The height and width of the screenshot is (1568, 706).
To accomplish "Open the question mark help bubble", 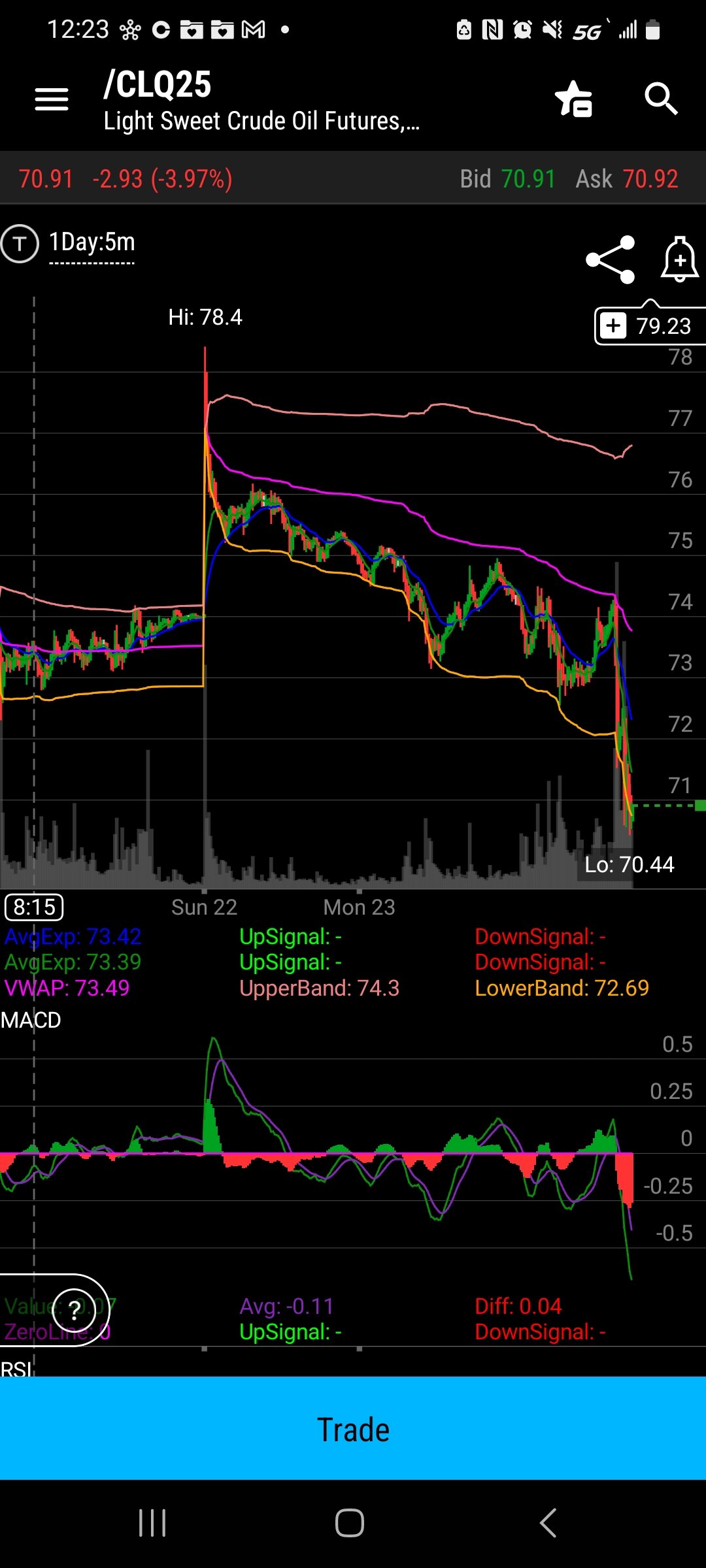I will coord(74,1309).
